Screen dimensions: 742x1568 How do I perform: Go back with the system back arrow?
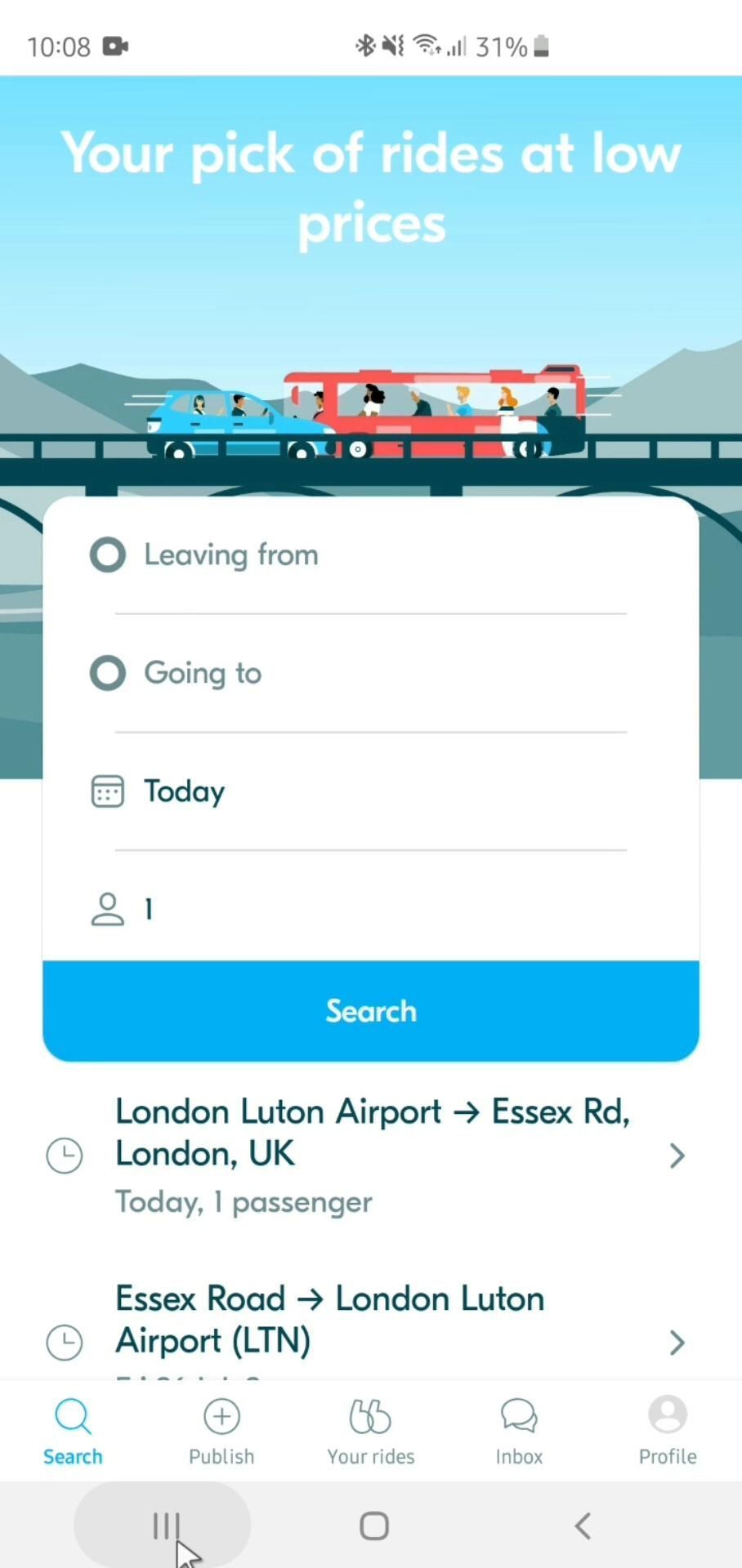583,1526
